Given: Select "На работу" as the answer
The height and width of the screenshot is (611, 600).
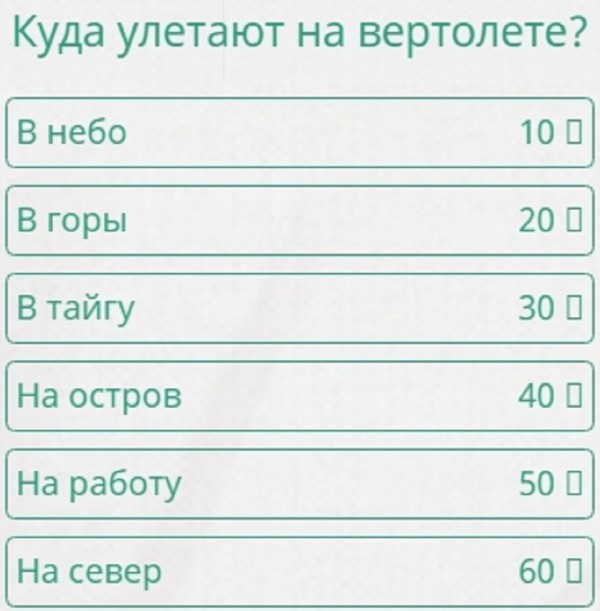Looking at the screenshot, I should [x=300, y=484].
